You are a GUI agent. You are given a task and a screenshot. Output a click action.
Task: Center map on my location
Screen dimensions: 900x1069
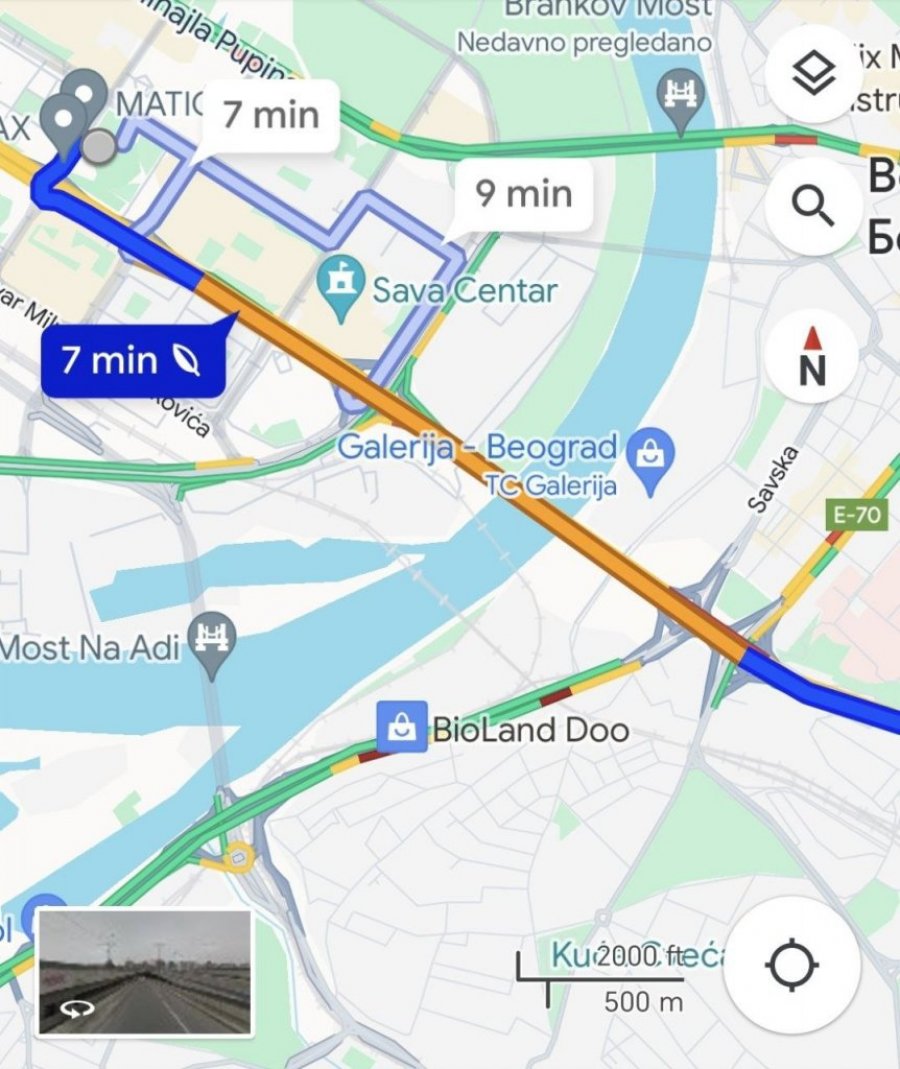point(792,965)
